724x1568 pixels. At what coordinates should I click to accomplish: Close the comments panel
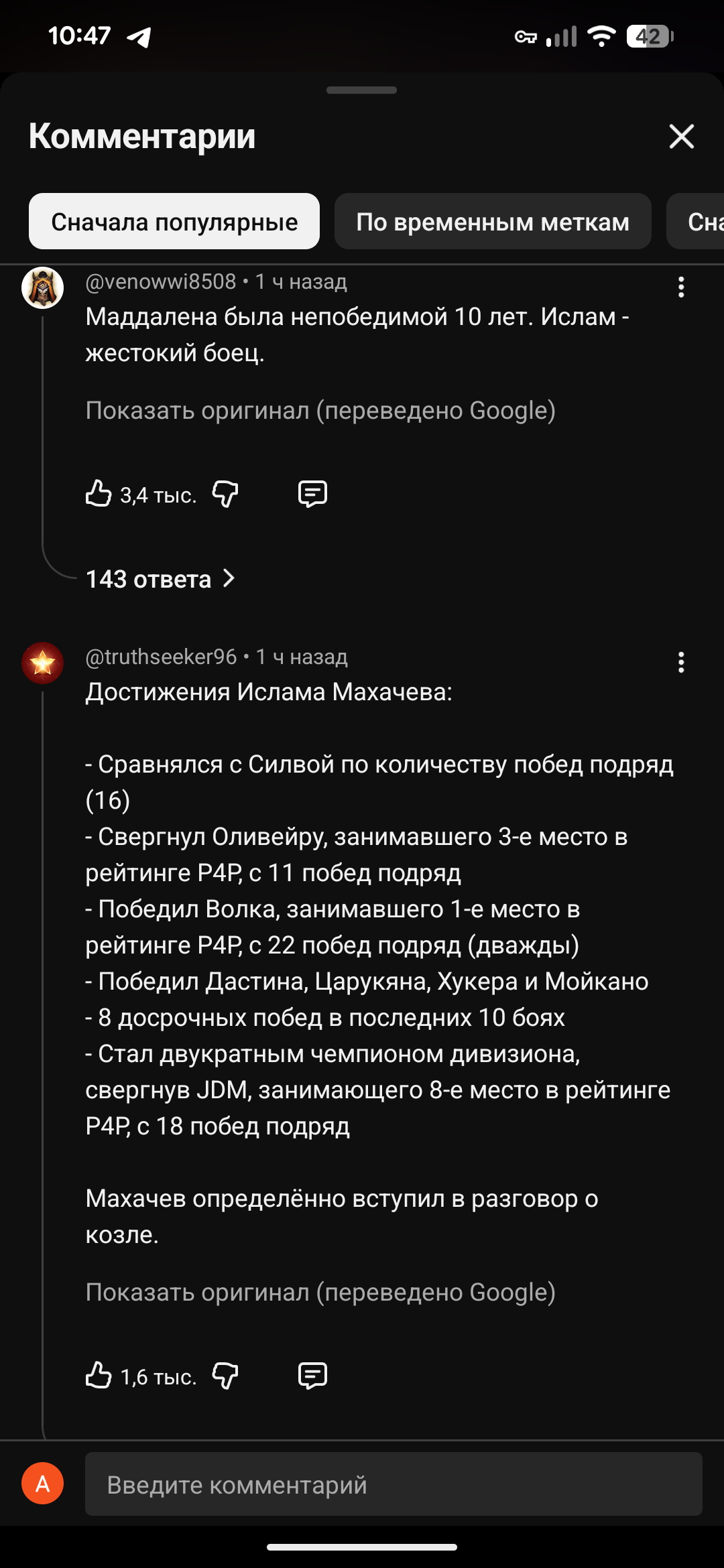point(681,137)
